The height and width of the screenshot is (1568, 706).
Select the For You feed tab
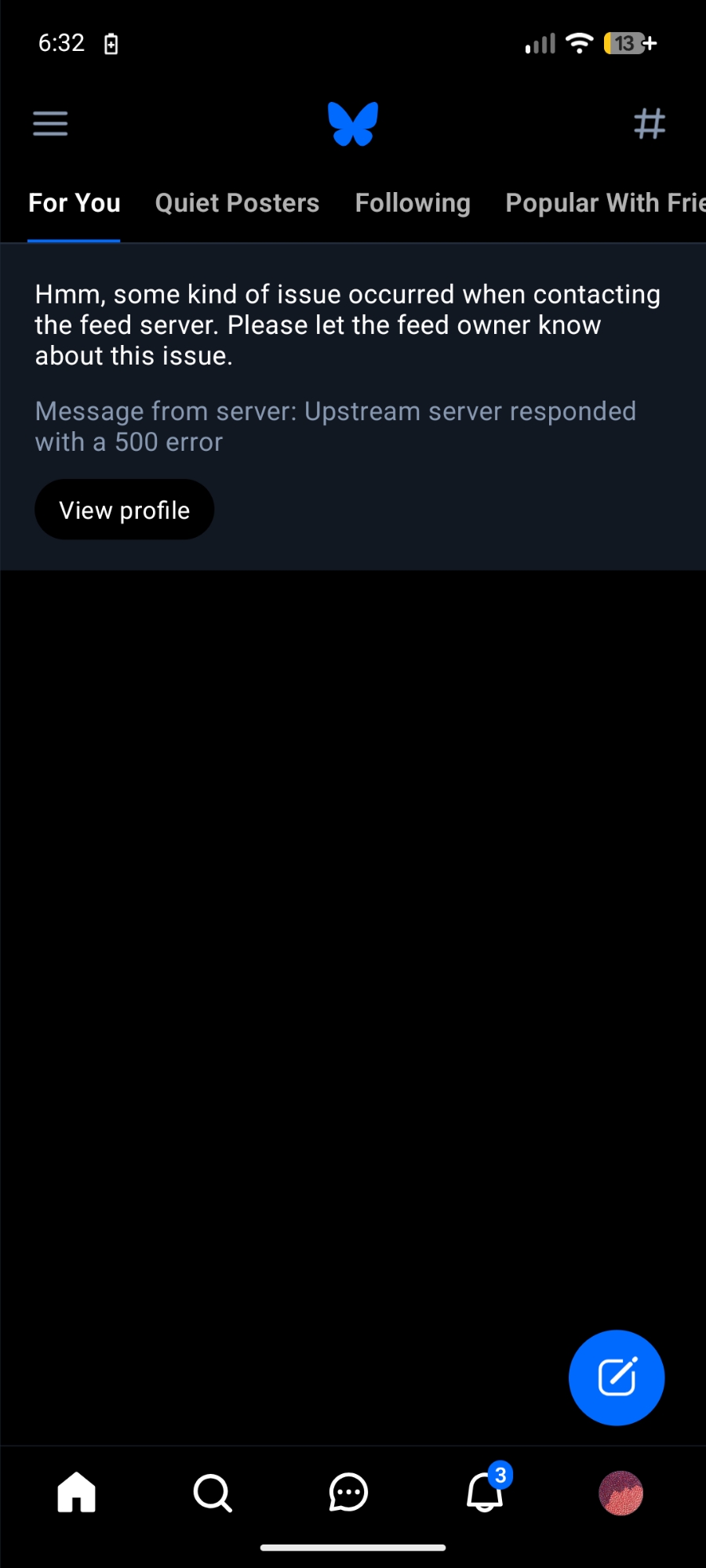click(75, 203)
